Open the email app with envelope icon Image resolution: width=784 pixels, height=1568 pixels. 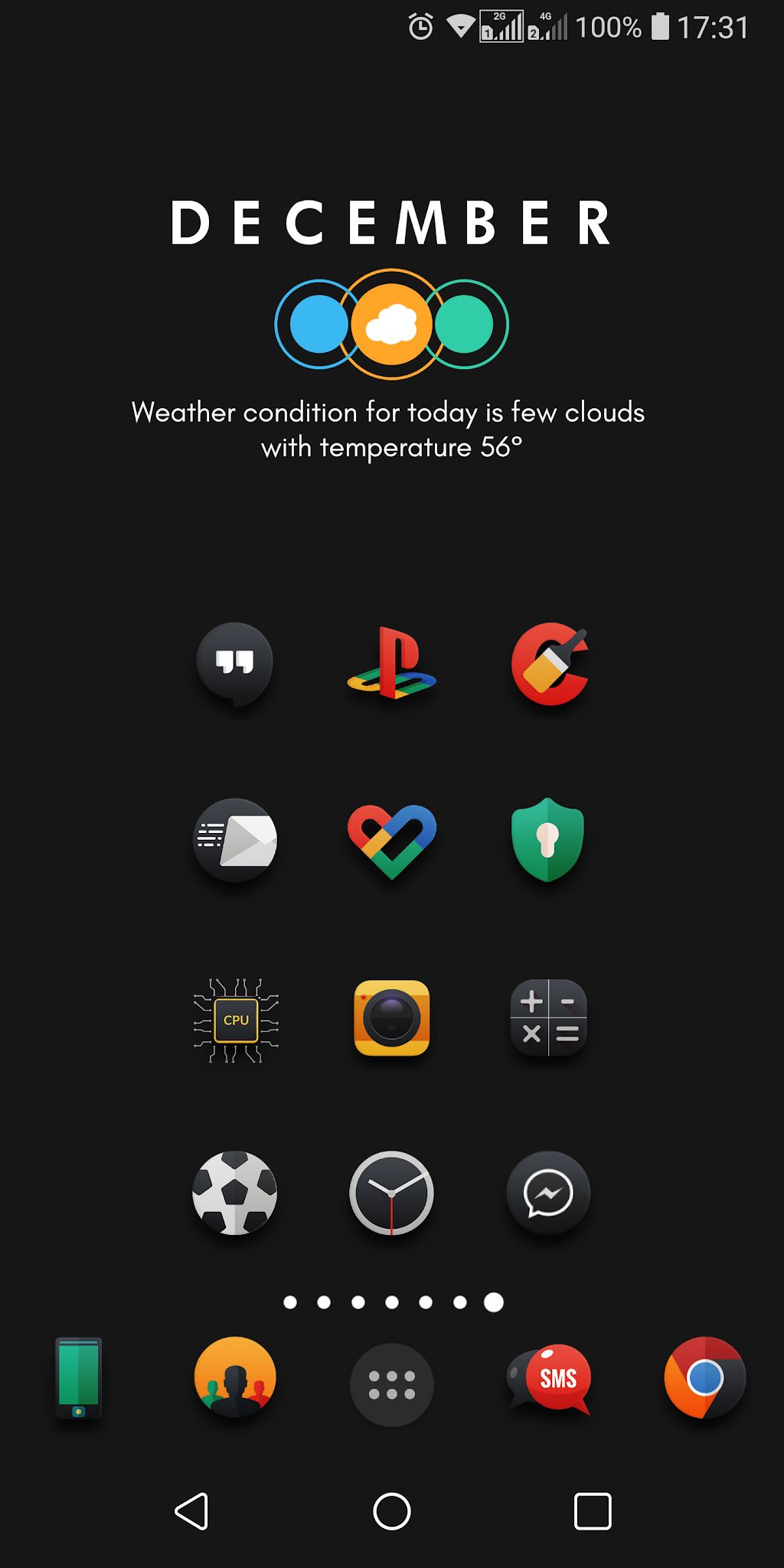[x=234, y=840]
